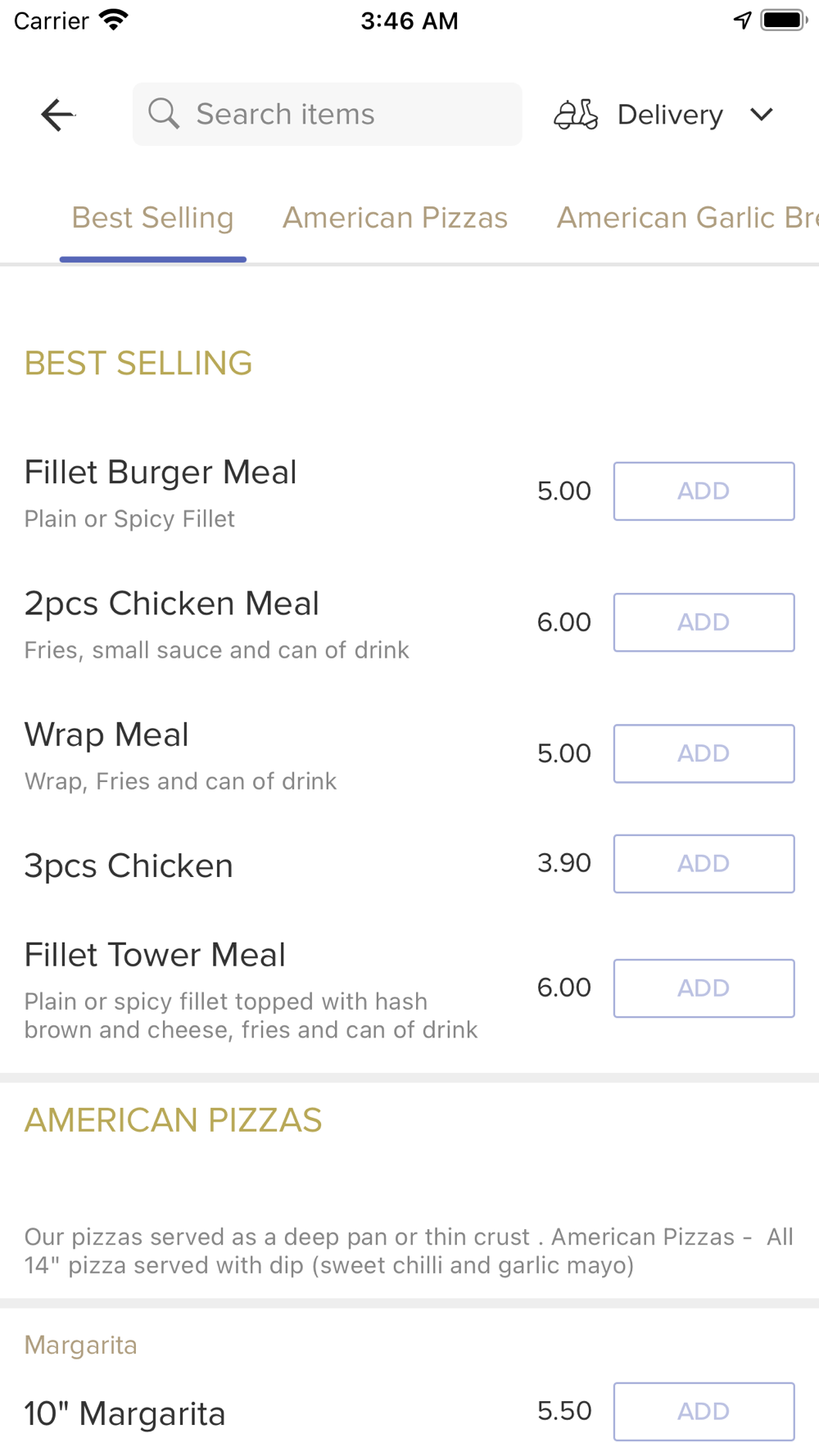Go back using the arrow icon
The width and height of the screenshot is (819, 1456).
pyautogui.click(x=57, y=115)
